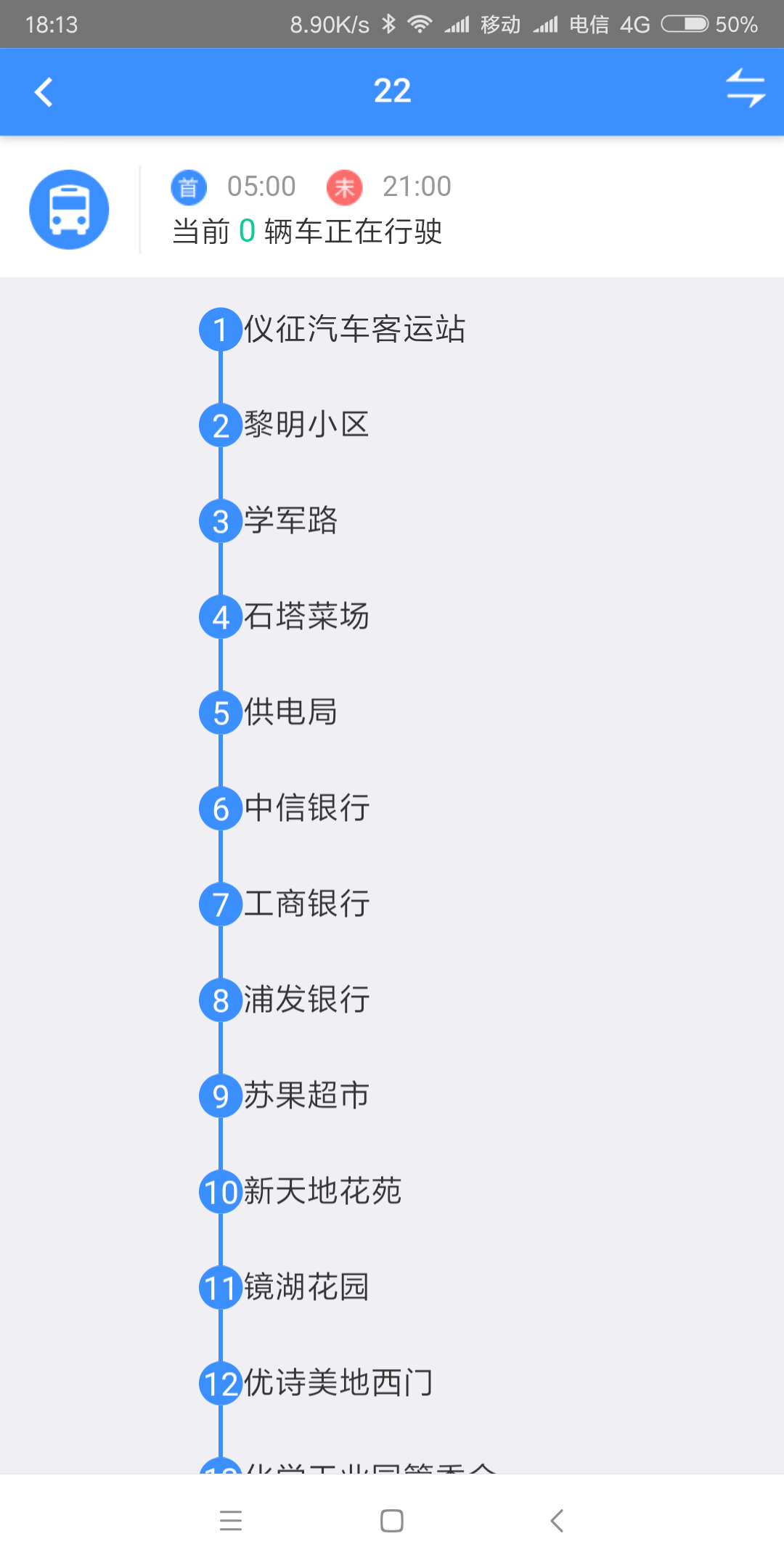
Task: Tap the back arrow to leave route 22
Action: click(x=44, y=91)
